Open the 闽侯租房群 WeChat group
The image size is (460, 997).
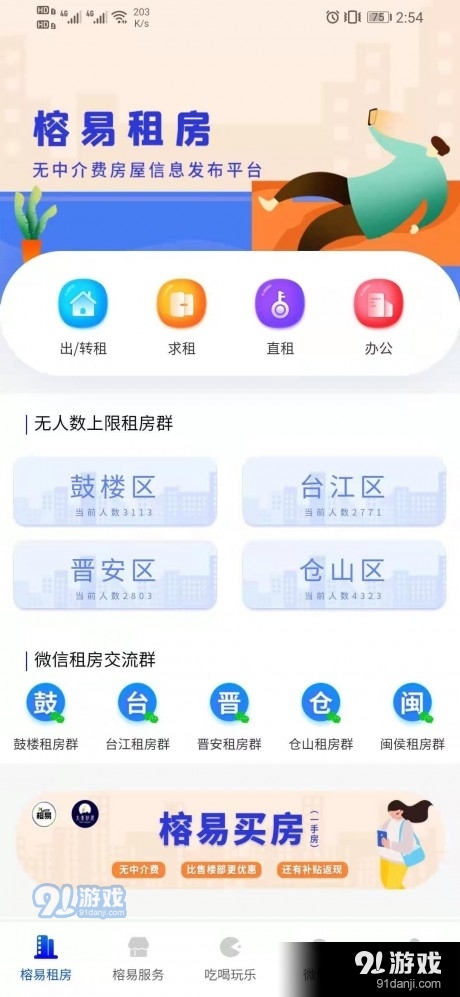click(412, 717)
